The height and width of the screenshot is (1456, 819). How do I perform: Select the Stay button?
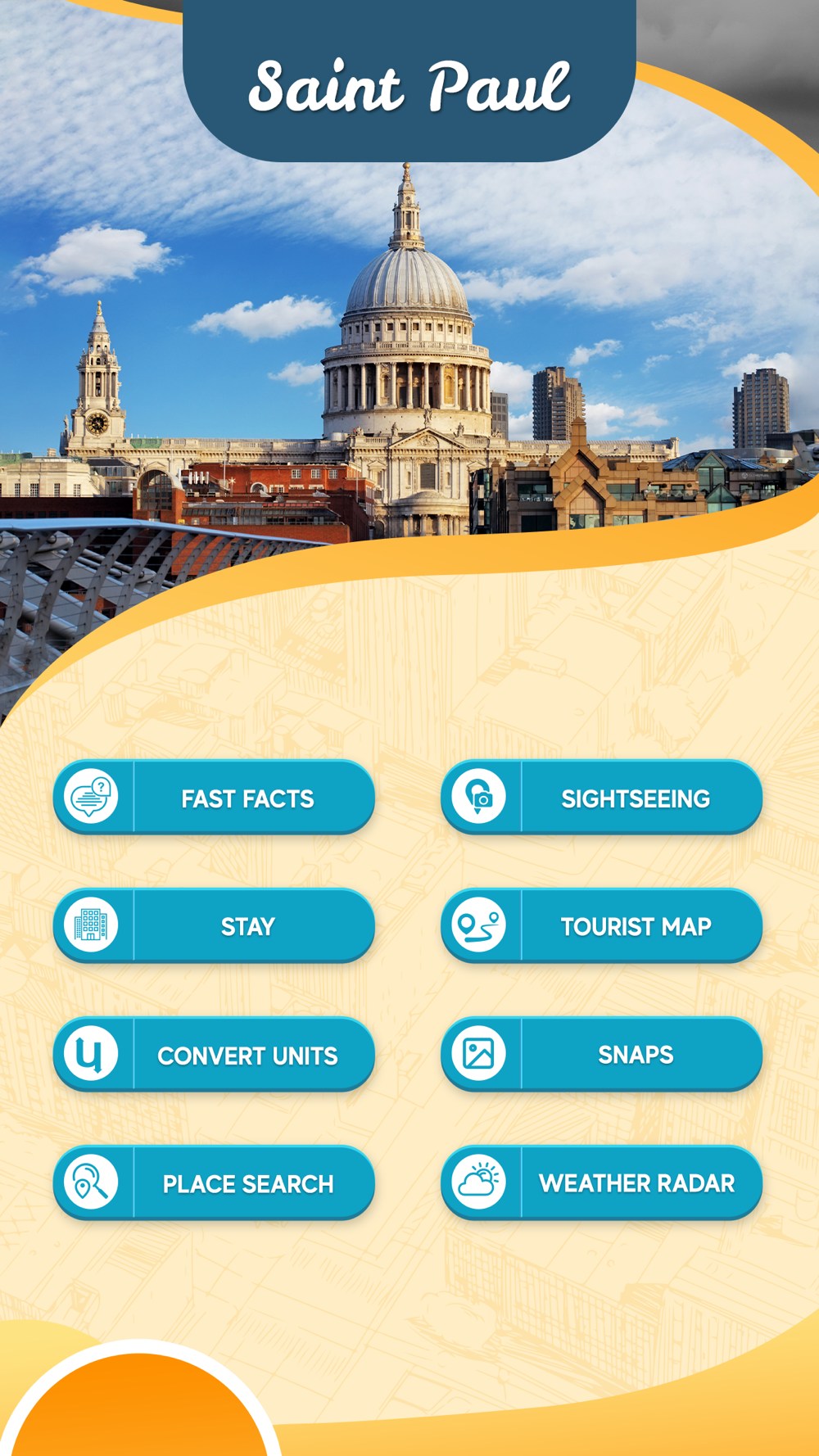tap(214, 926)
